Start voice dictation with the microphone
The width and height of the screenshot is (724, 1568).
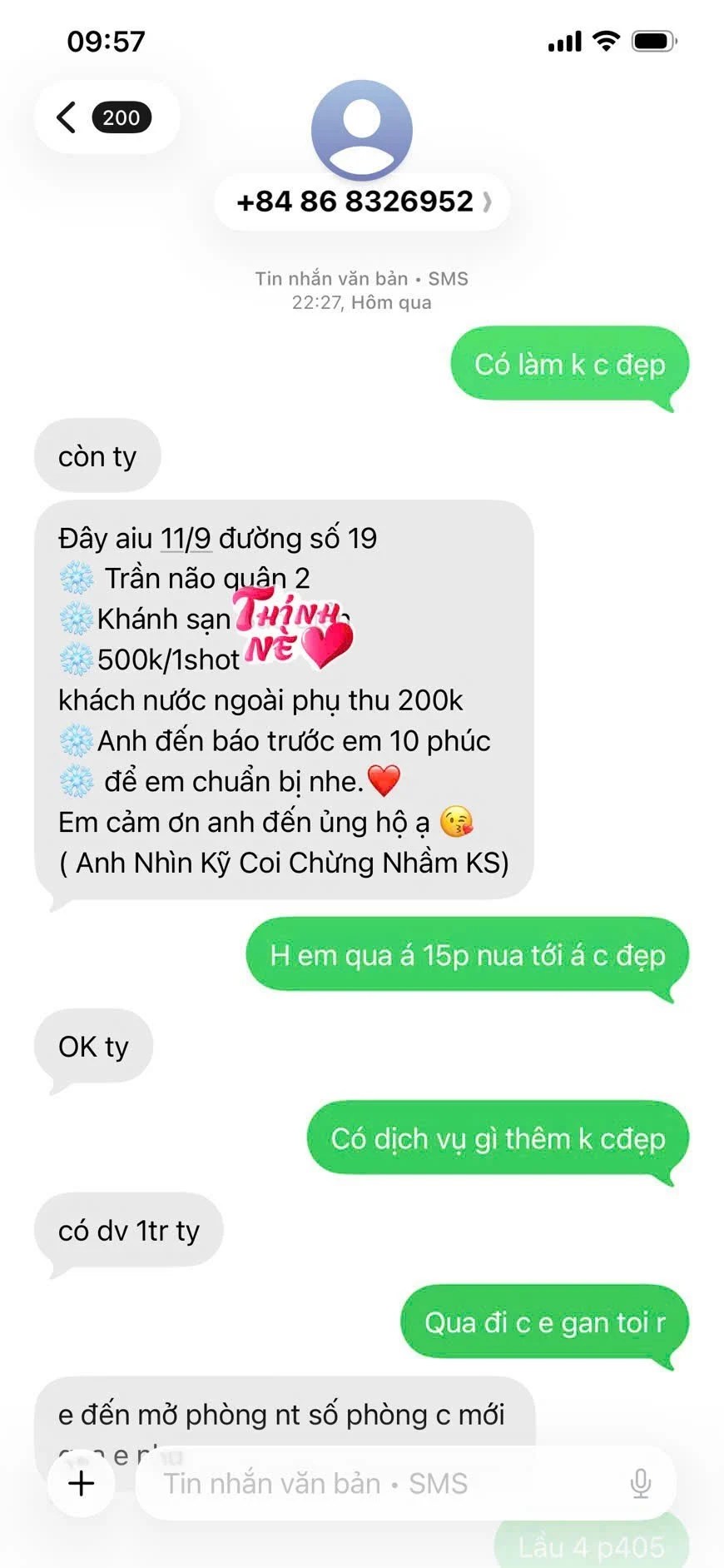click(640, 1483)
